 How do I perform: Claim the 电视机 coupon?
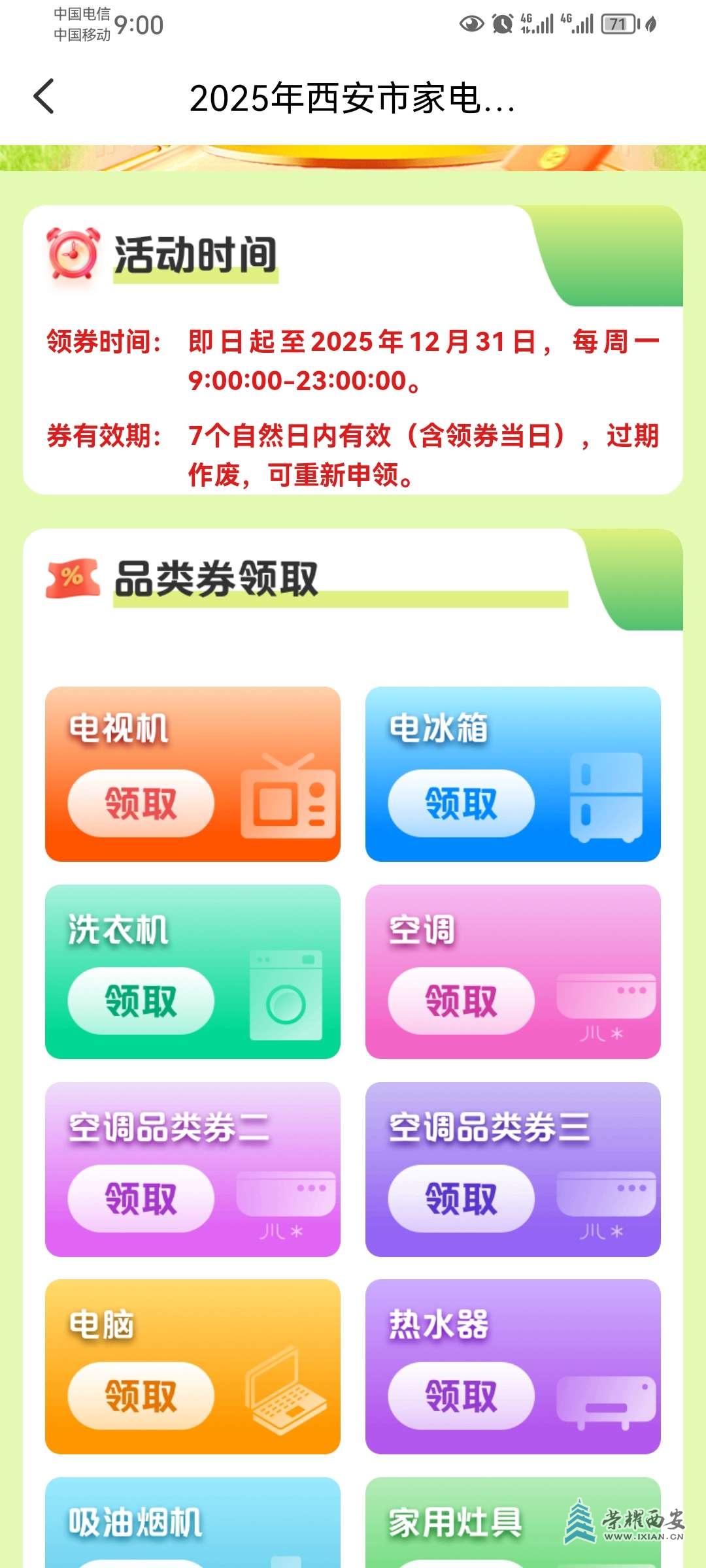[x=141, y=804]
